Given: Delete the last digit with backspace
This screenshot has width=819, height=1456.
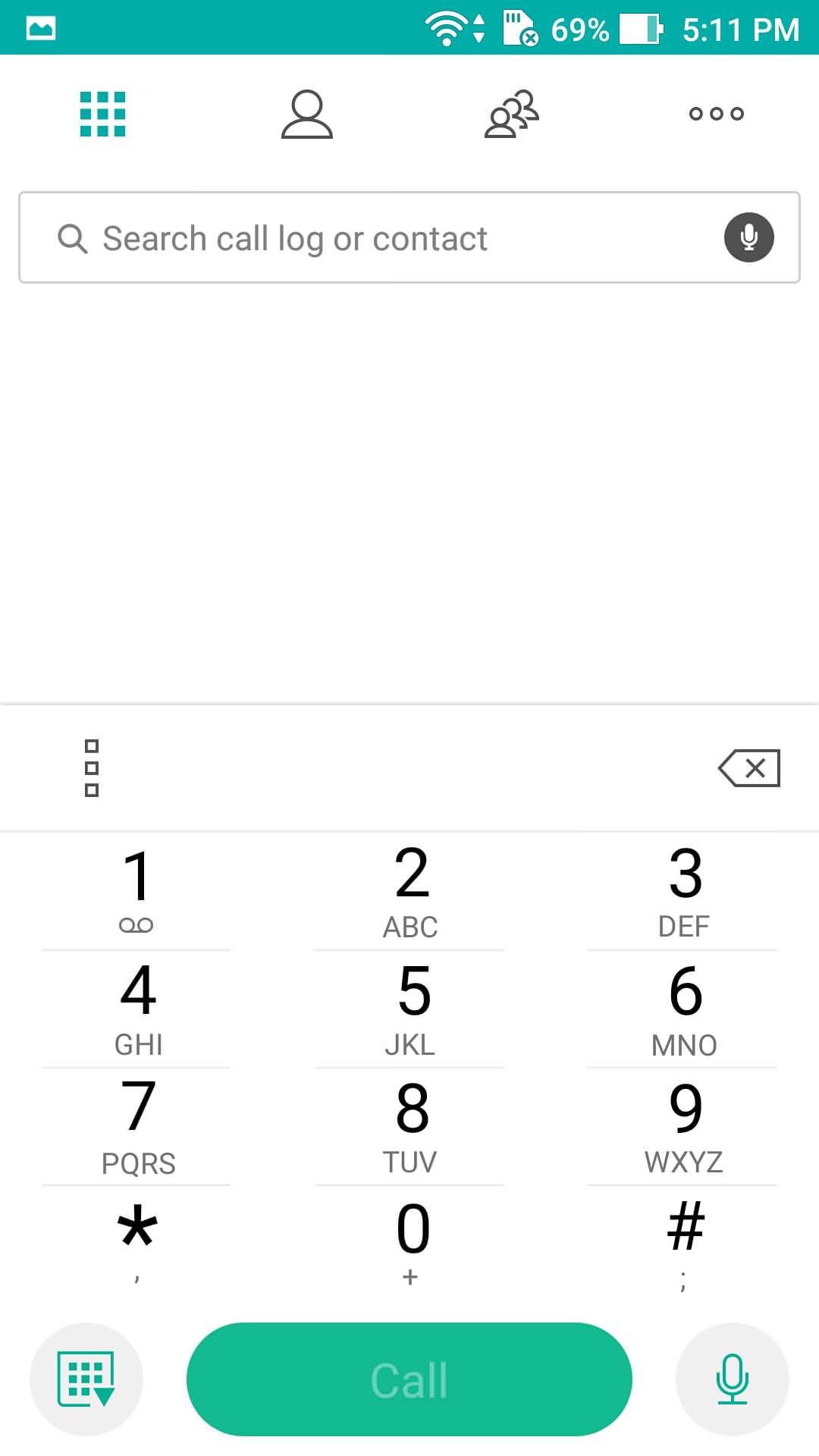Looking at the screenshot, I should point(749,768).
